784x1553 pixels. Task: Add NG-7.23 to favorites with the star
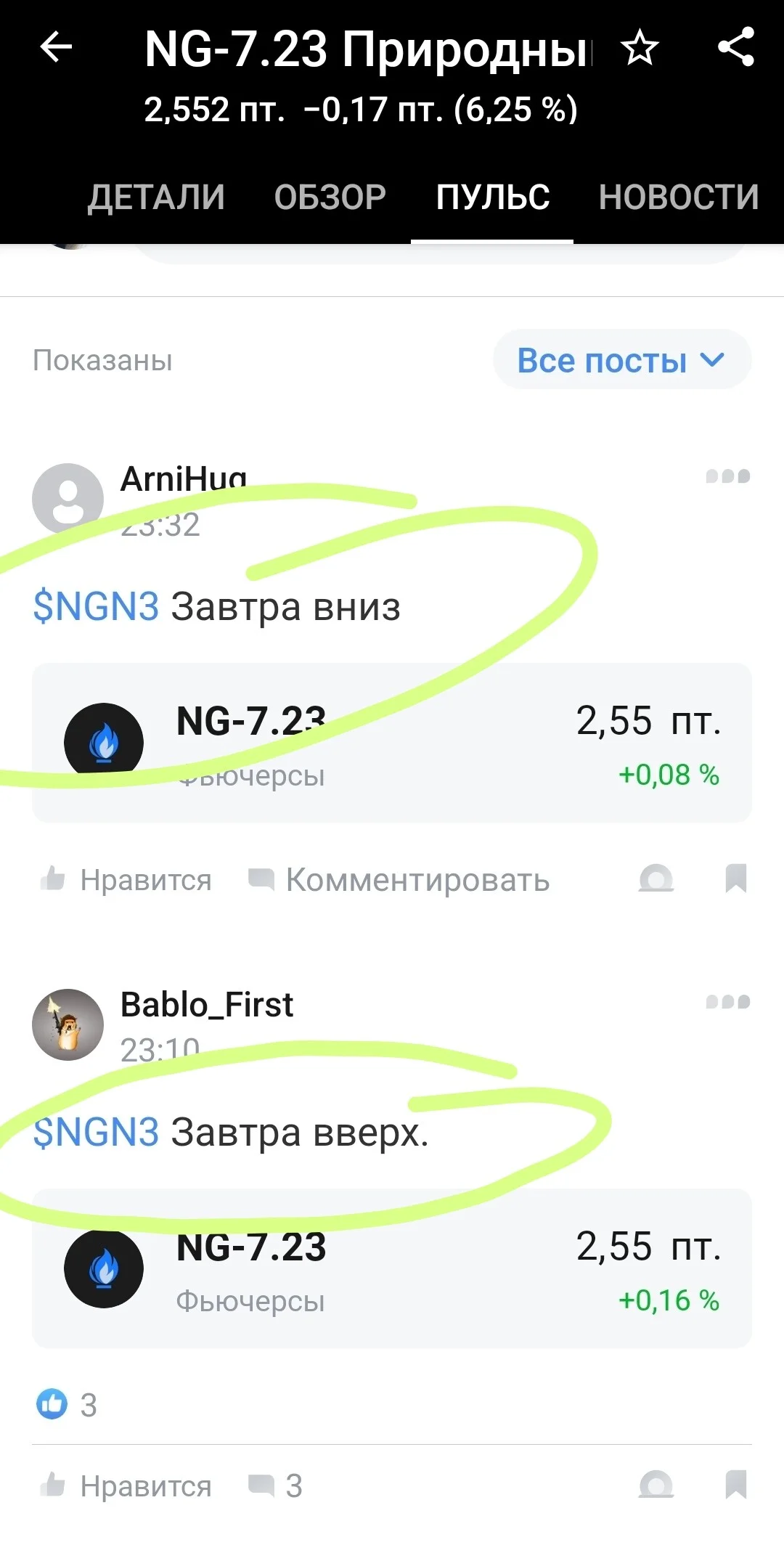click(x=640, y=48)
